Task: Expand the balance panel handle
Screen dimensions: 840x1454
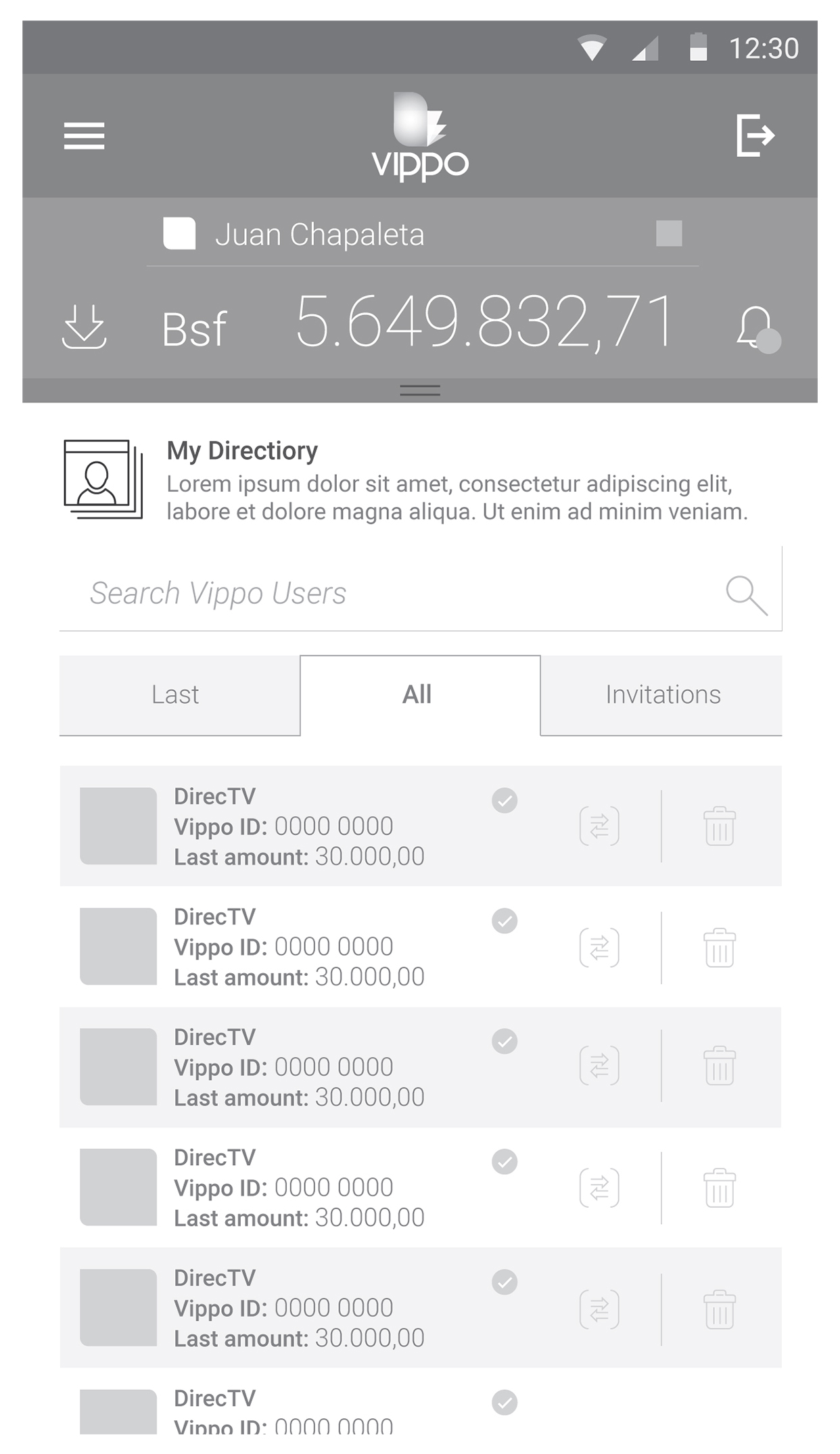Action: [420, 390]
